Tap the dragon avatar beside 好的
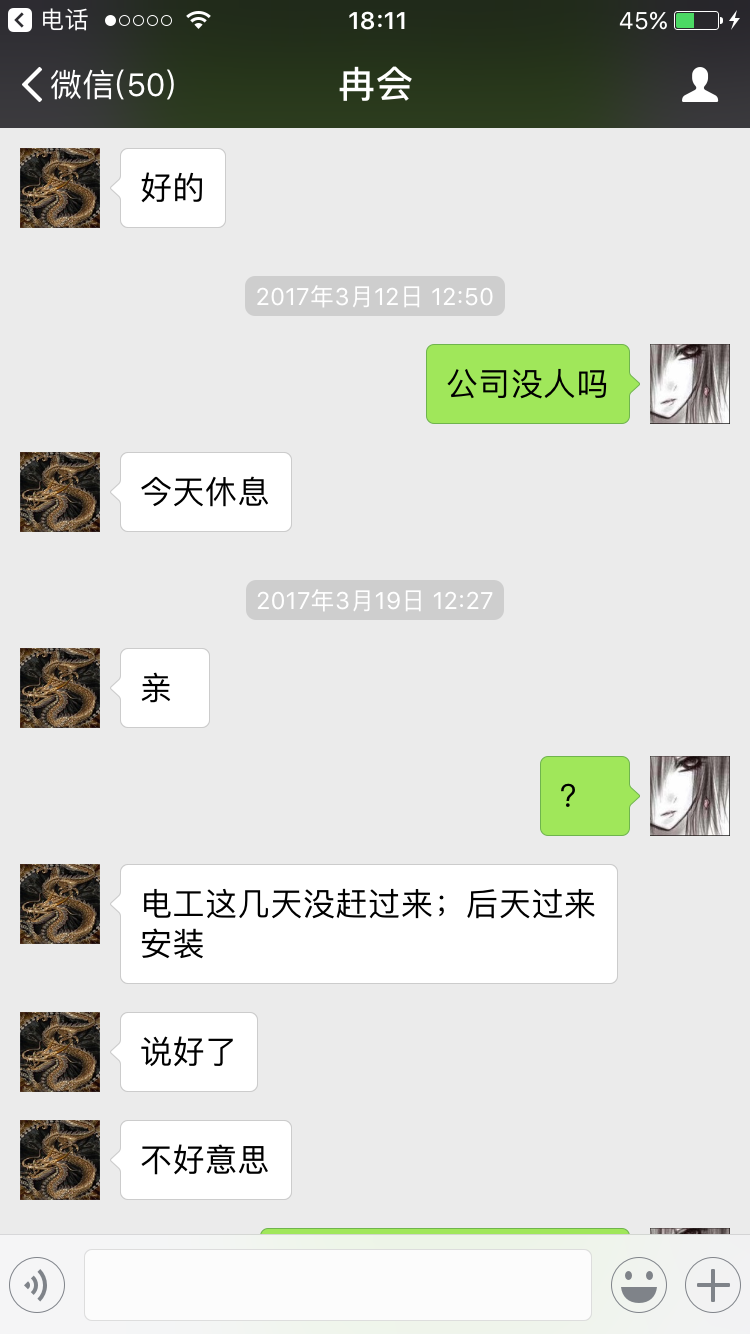This screenshot has width=750, height=1334. [60, 188]
